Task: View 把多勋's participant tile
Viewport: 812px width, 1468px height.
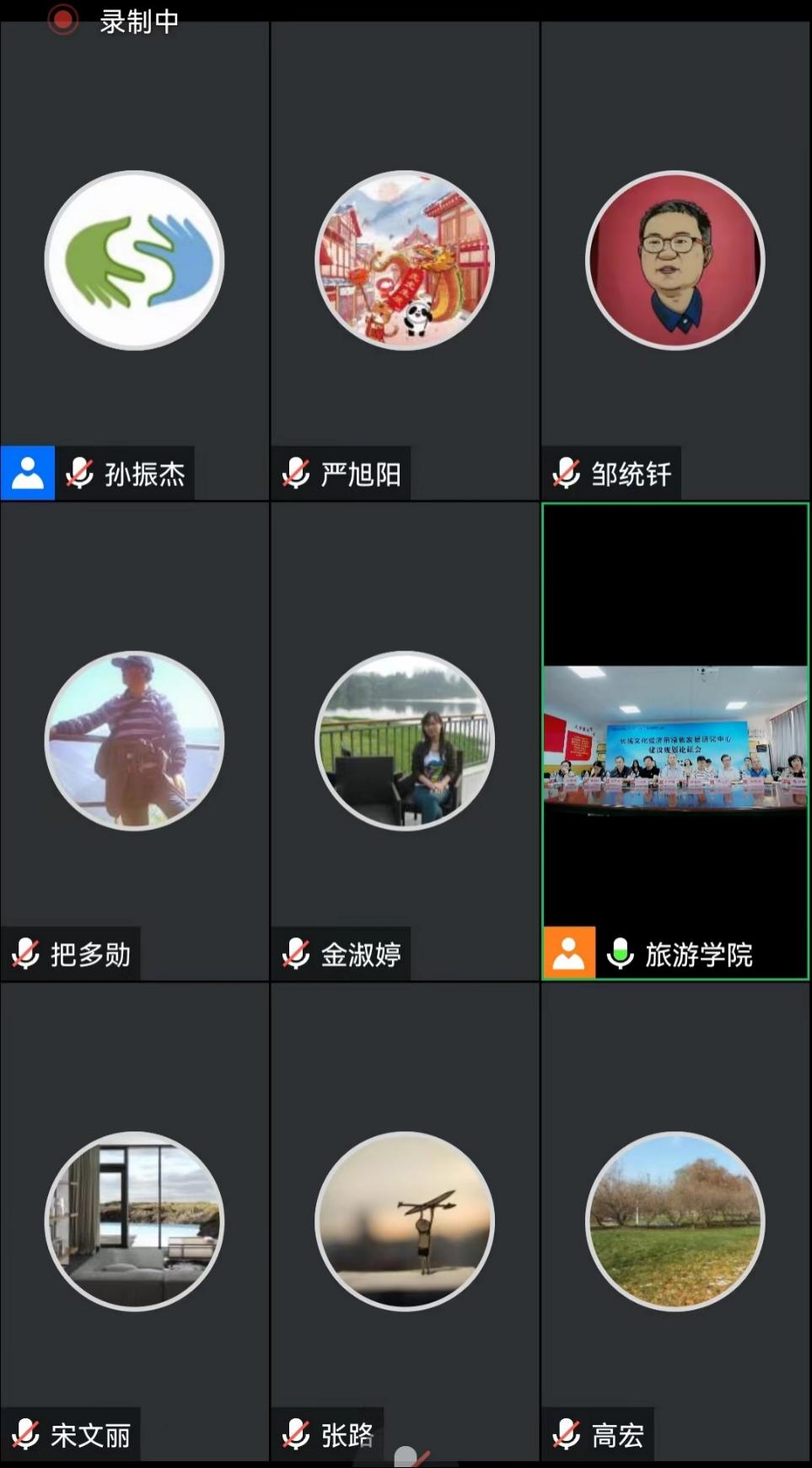Action: pyautogui.click(x=134, y=741)
